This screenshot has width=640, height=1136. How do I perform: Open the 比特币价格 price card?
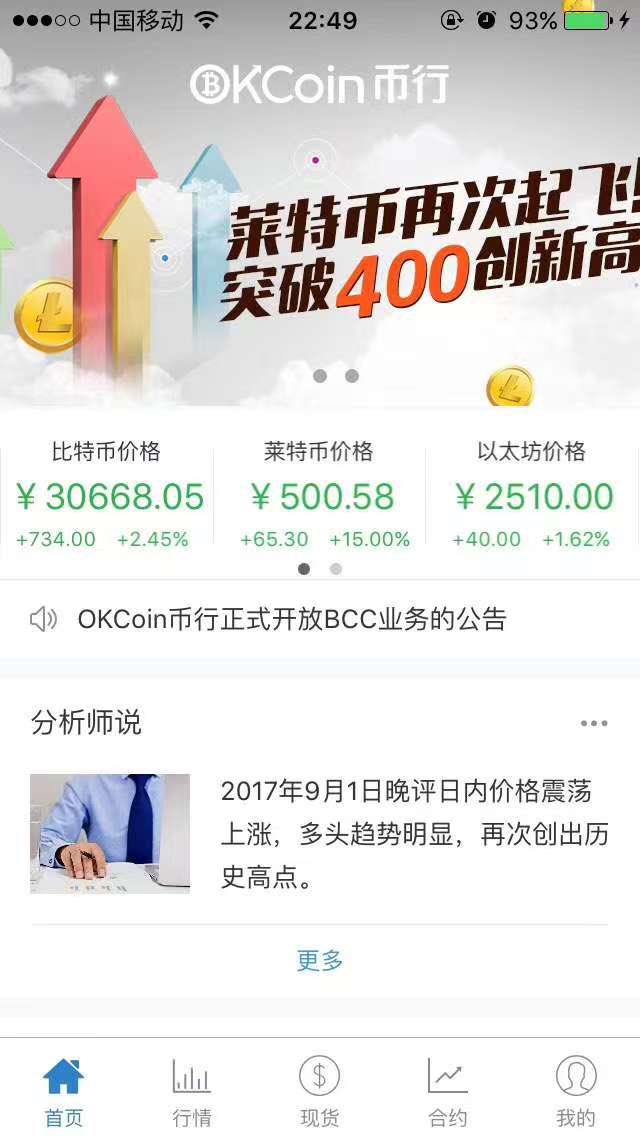pos(107,497)
